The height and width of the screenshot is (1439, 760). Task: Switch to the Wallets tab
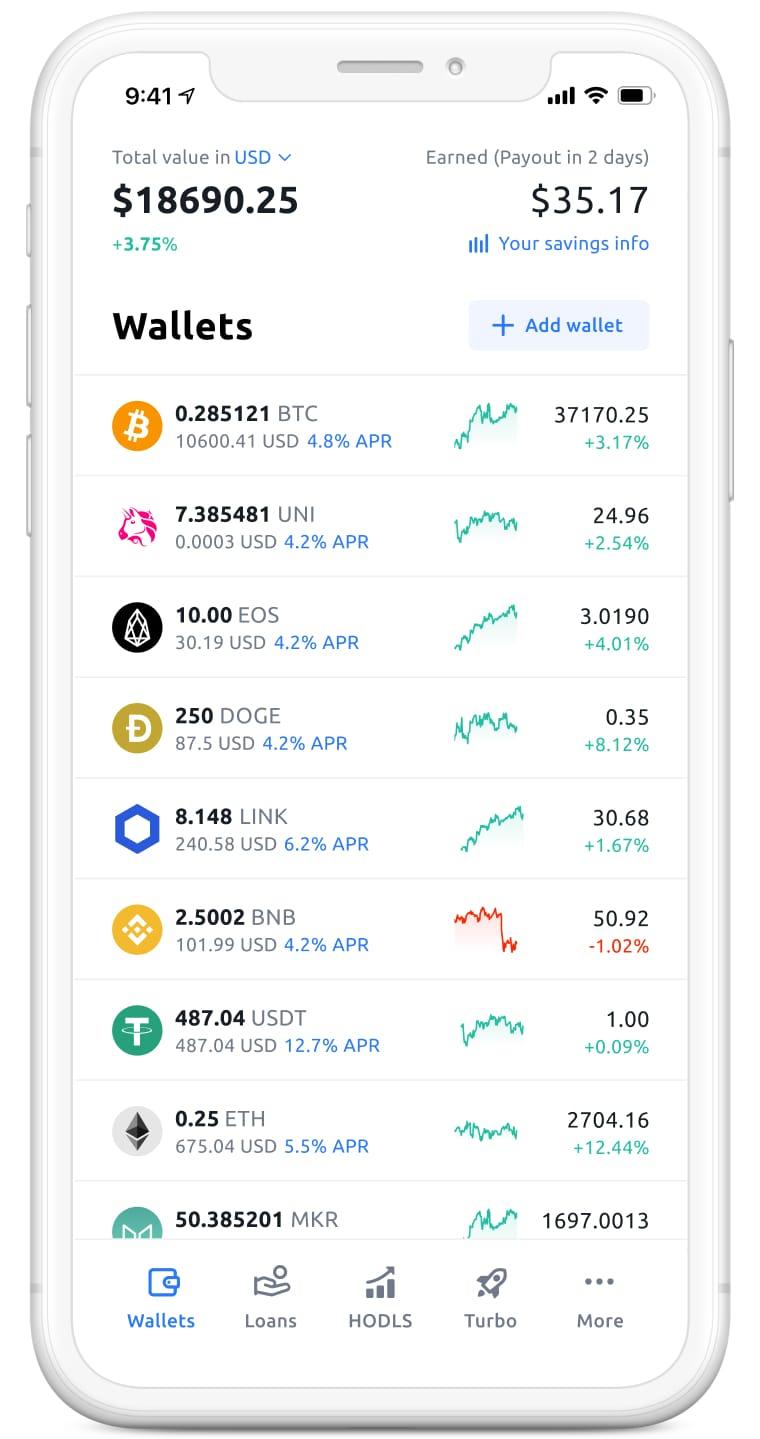pos(161,1298)
